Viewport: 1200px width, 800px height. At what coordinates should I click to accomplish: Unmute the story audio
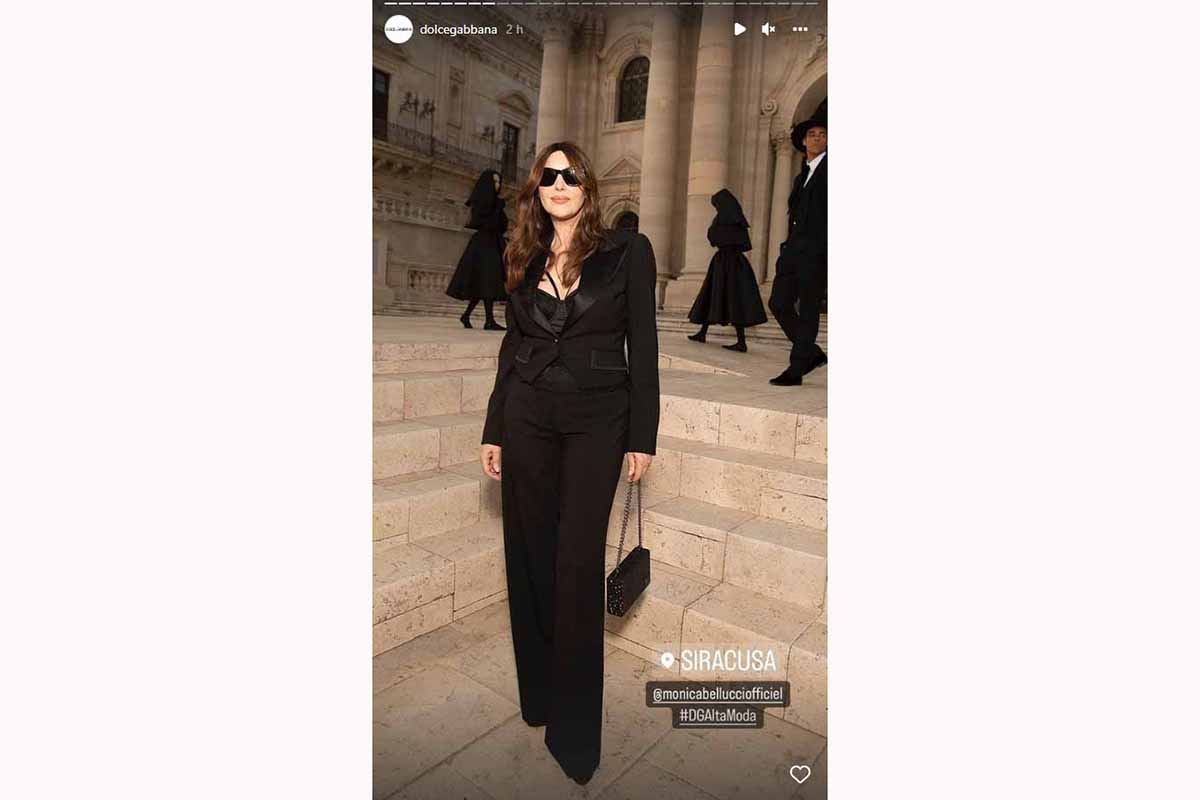coord(768,29)
